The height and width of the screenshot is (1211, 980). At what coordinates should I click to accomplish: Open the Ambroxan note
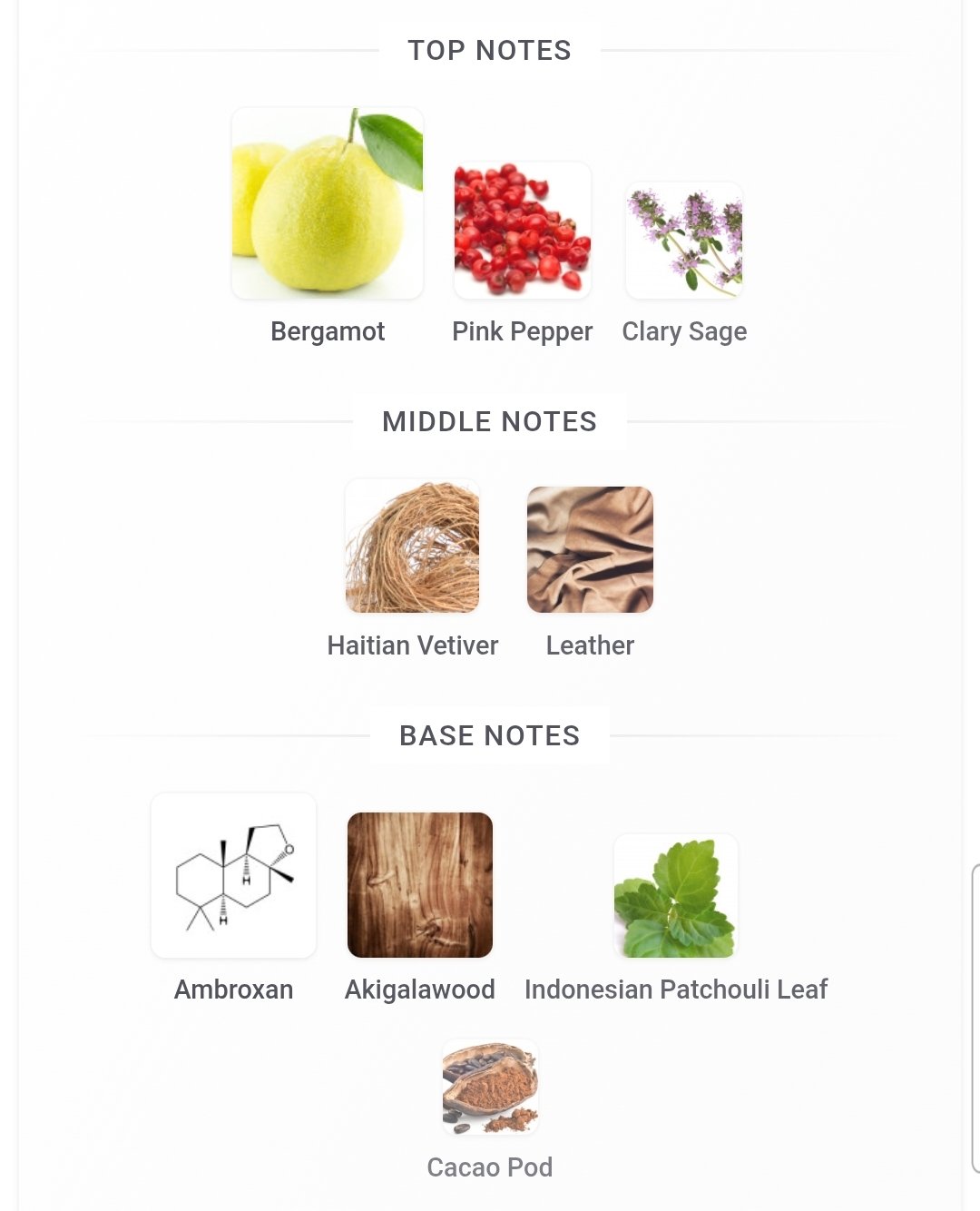click(234, 876)
